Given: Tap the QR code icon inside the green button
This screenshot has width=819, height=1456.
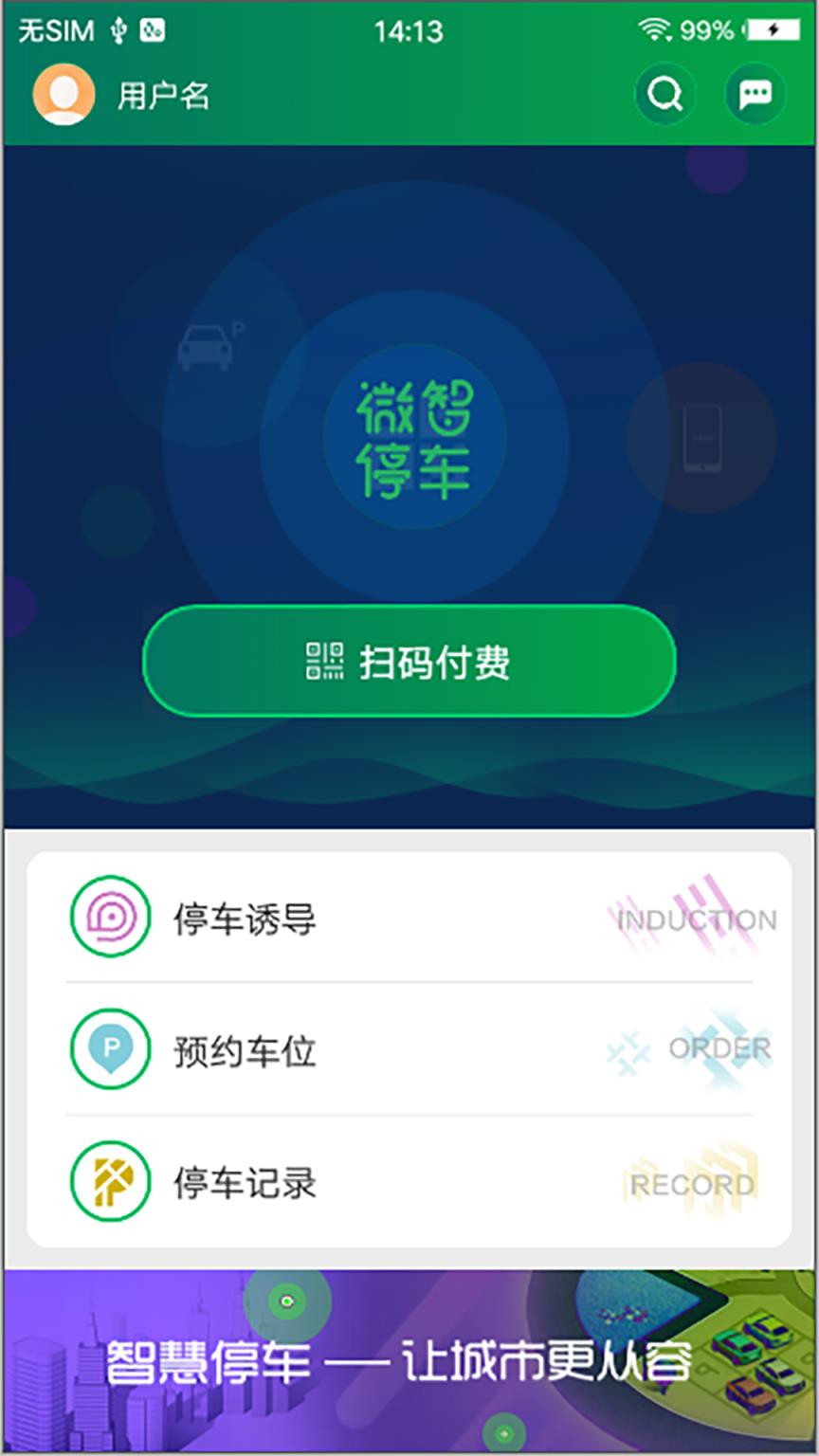Looking at the screenshot, I should coord(323,663).
